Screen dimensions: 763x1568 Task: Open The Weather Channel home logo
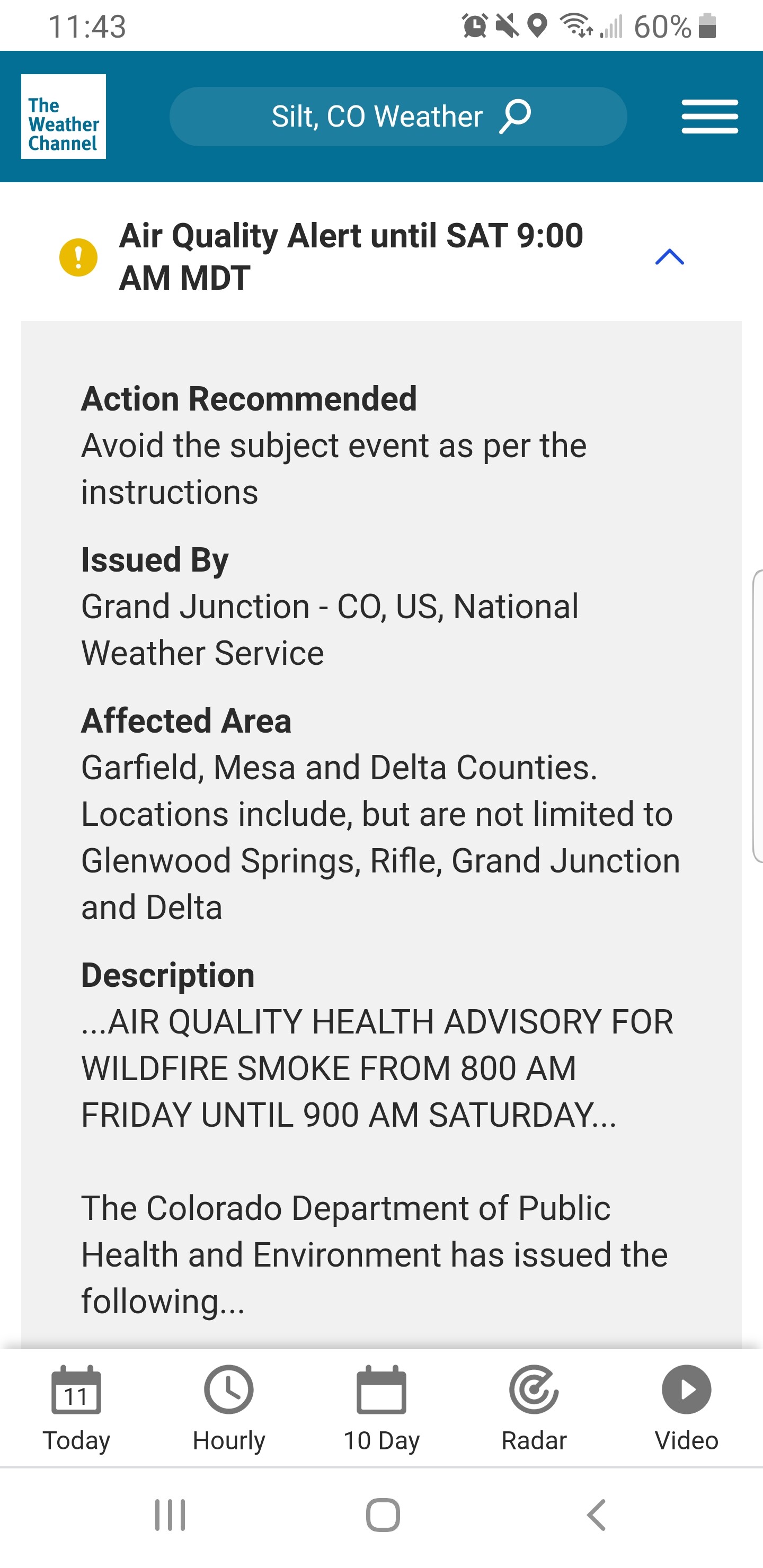click(64, 116)
